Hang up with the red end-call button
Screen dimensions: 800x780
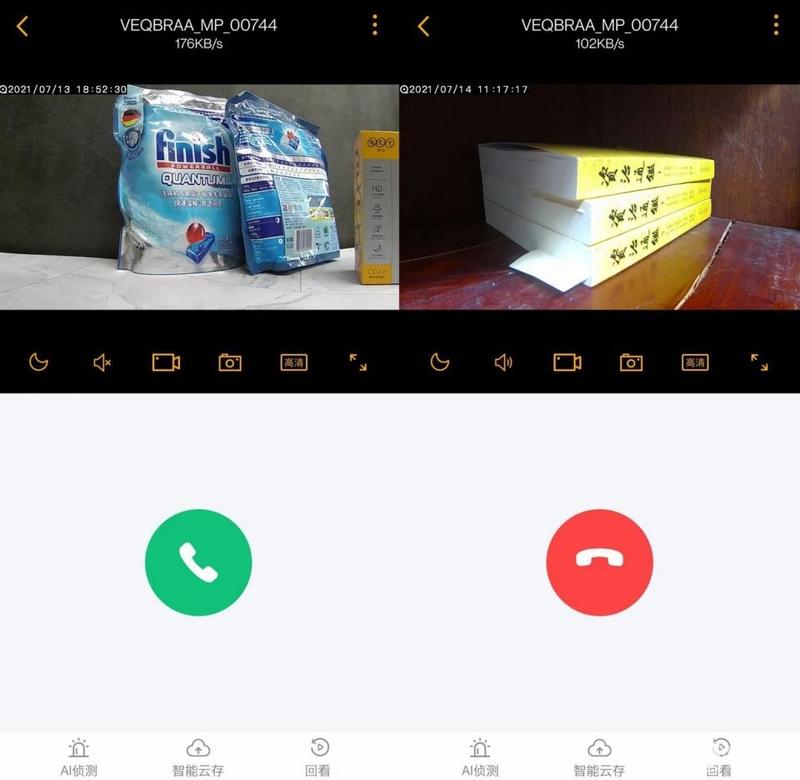(599, 562)
